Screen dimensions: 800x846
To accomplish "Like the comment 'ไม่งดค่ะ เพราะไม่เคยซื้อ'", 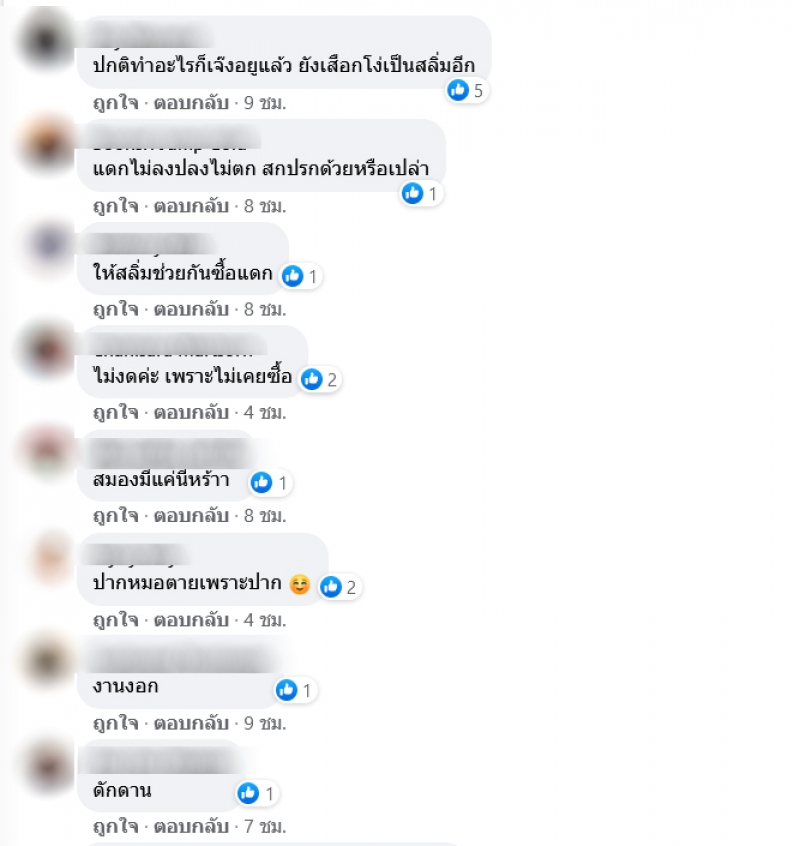I will [115, 412].
